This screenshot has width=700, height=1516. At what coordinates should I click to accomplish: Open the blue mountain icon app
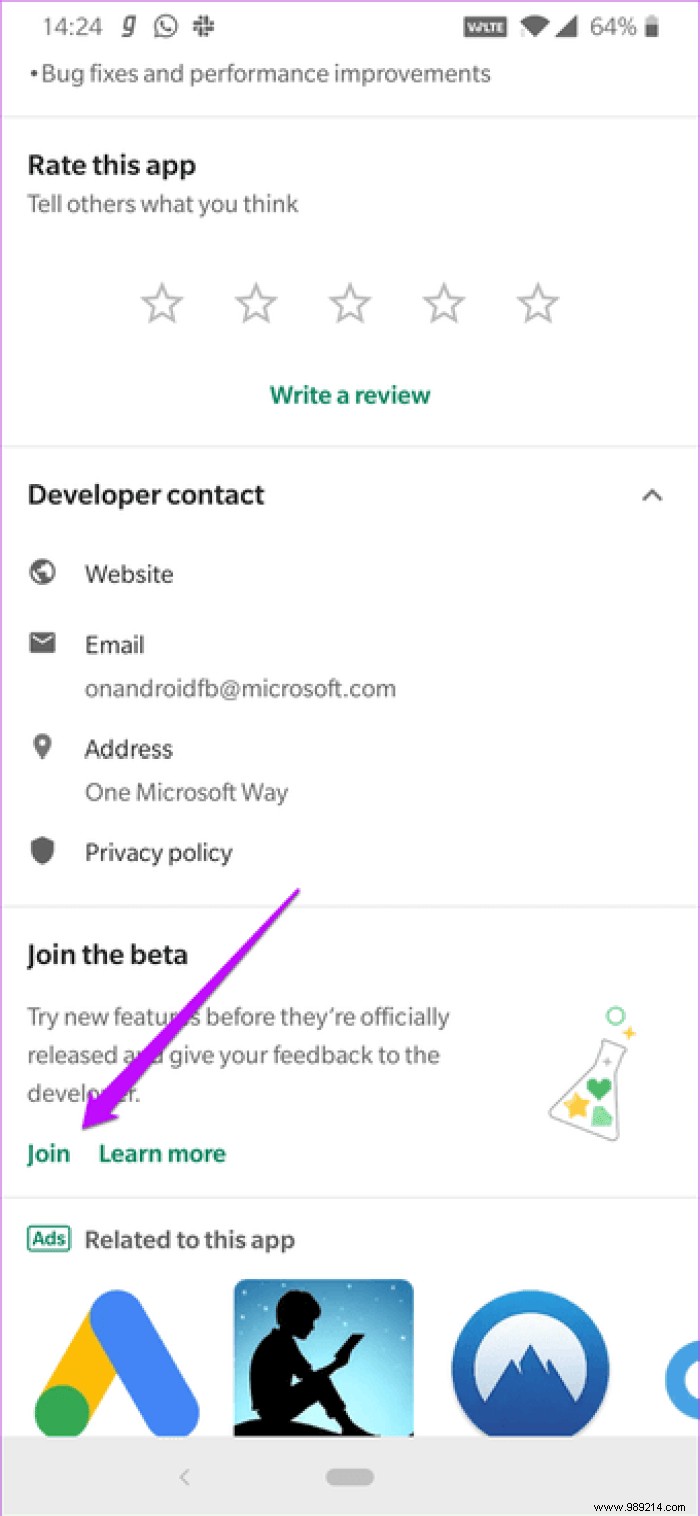[529, 1360]
